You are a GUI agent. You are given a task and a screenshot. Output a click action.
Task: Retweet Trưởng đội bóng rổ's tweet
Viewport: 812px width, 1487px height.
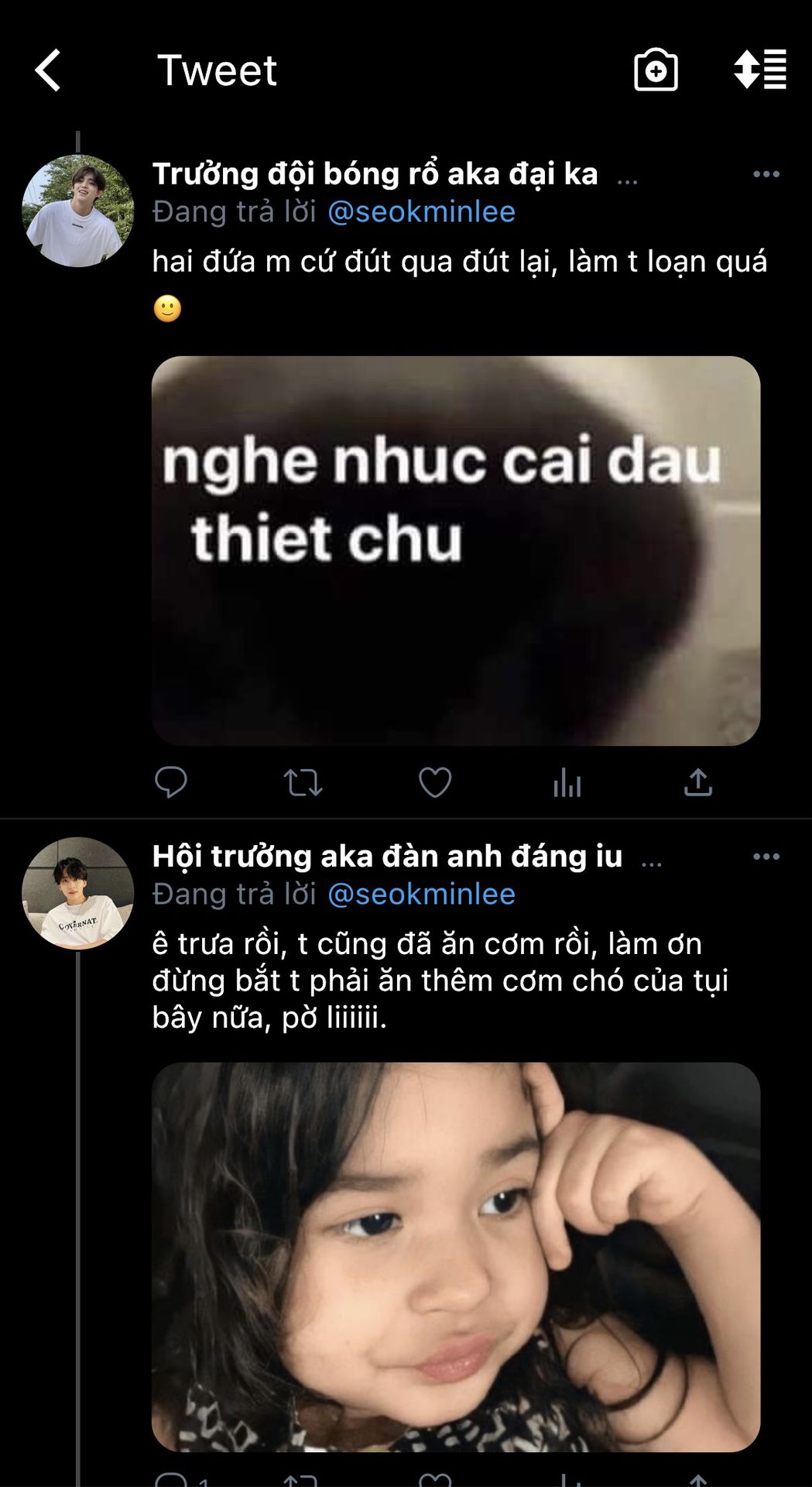pos(303,783)
